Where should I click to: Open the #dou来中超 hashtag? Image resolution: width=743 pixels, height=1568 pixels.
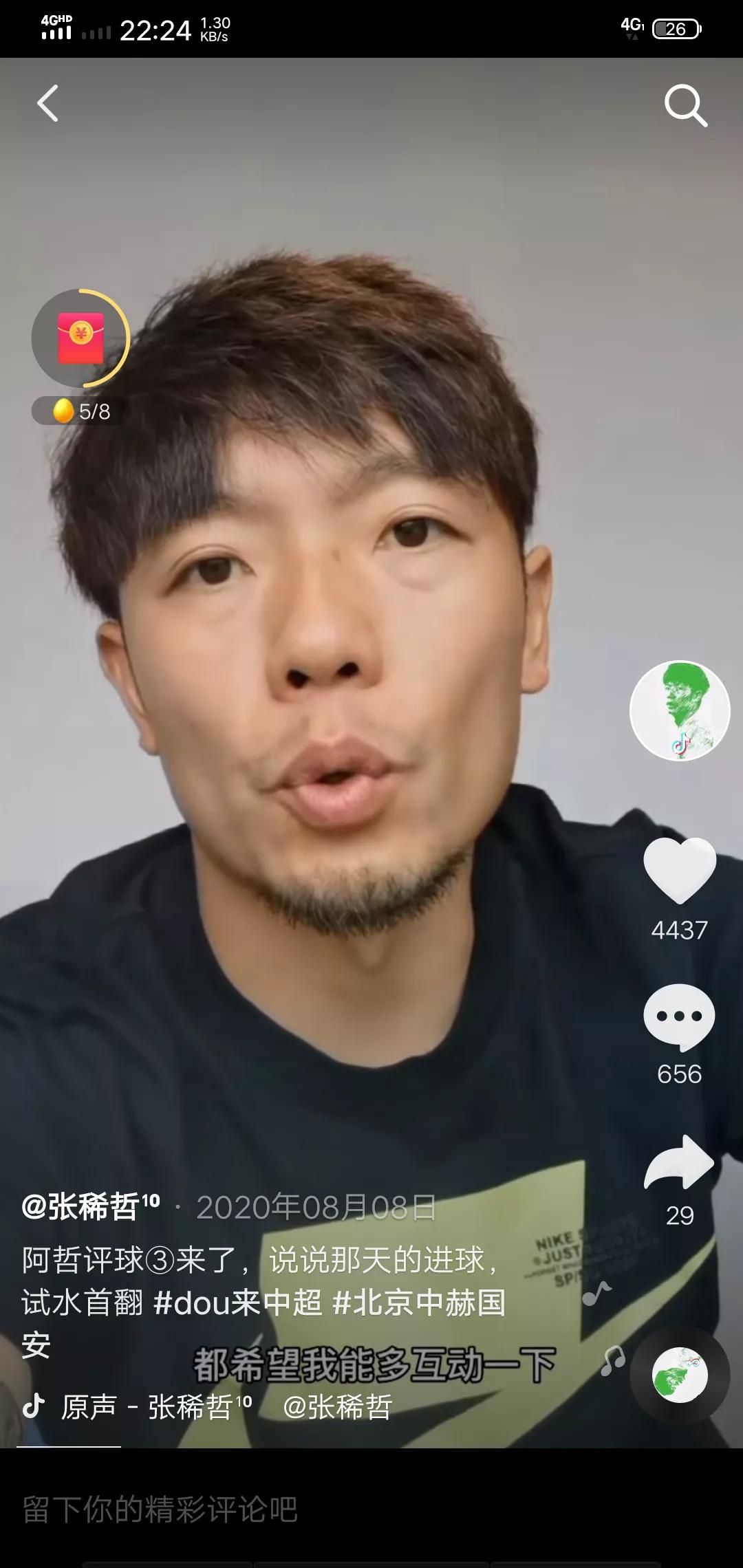(237, 1303)
